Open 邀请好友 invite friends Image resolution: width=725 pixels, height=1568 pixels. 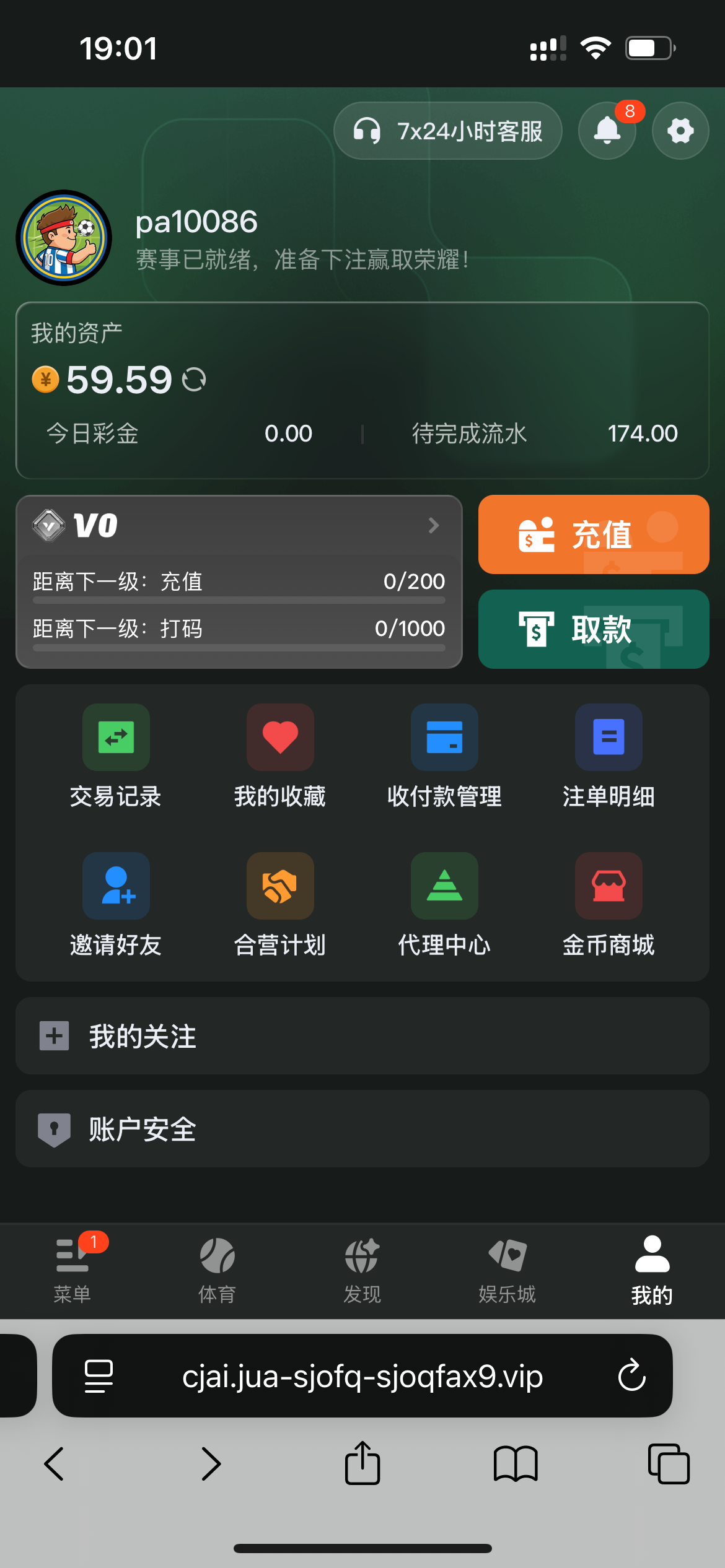coord(116,905)
